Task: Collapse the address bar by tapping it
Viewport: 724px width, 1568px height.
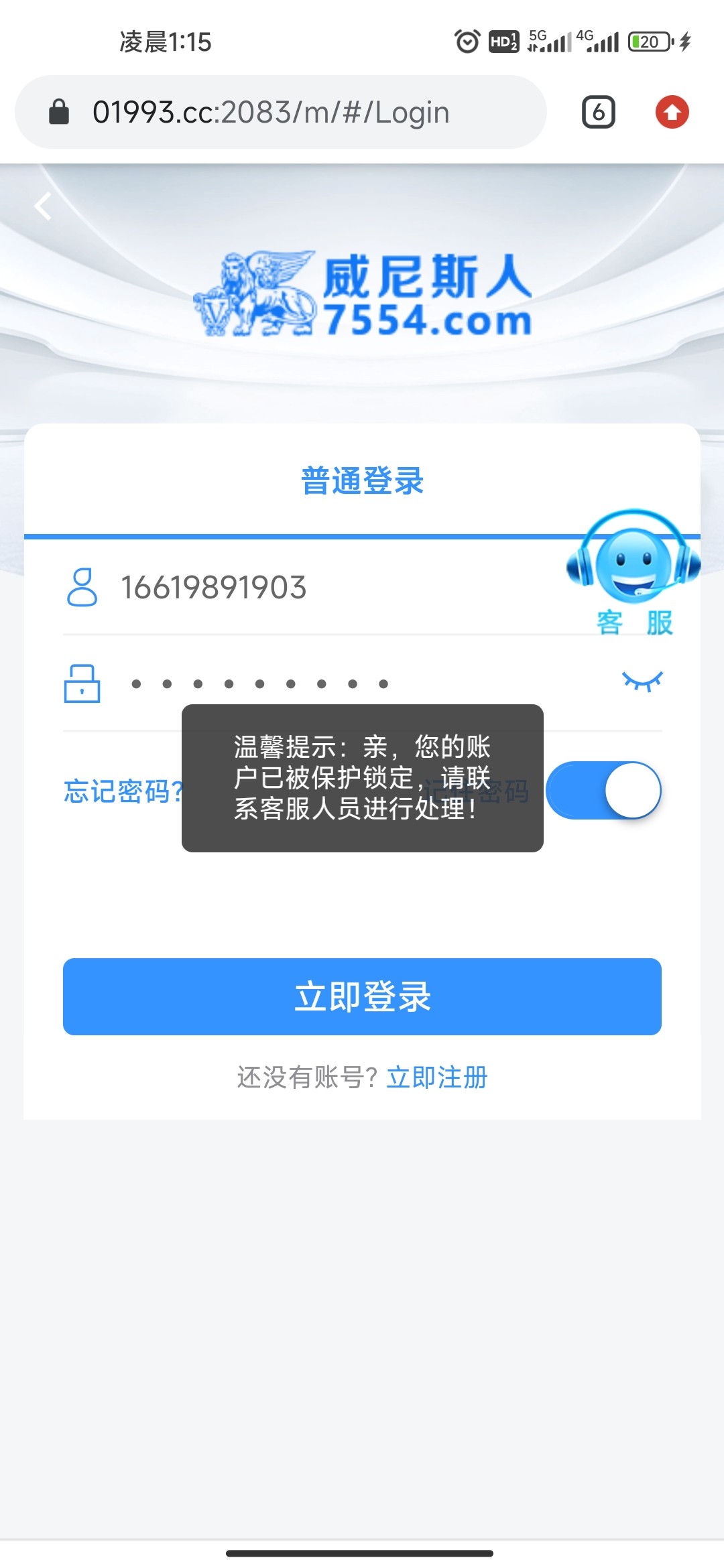Action: click(282, 111)
